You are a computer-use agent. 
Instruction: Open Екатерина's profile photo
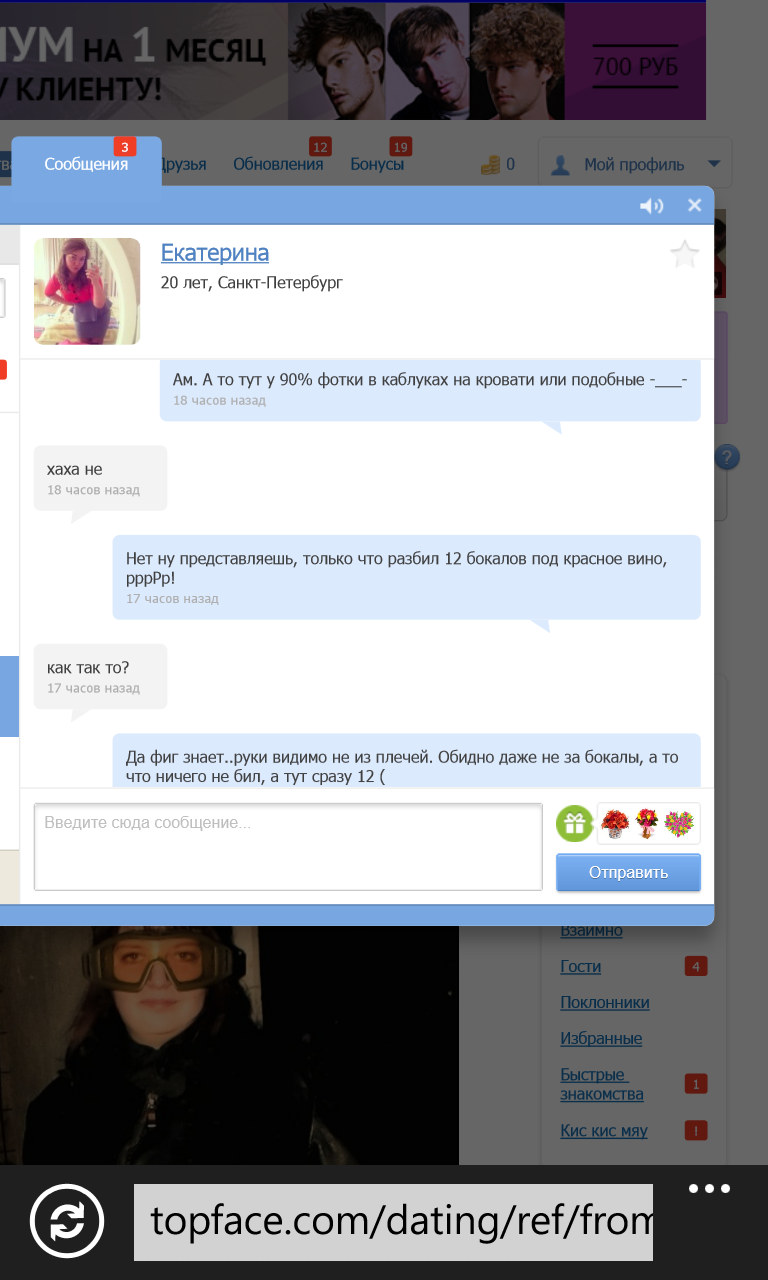87,291
